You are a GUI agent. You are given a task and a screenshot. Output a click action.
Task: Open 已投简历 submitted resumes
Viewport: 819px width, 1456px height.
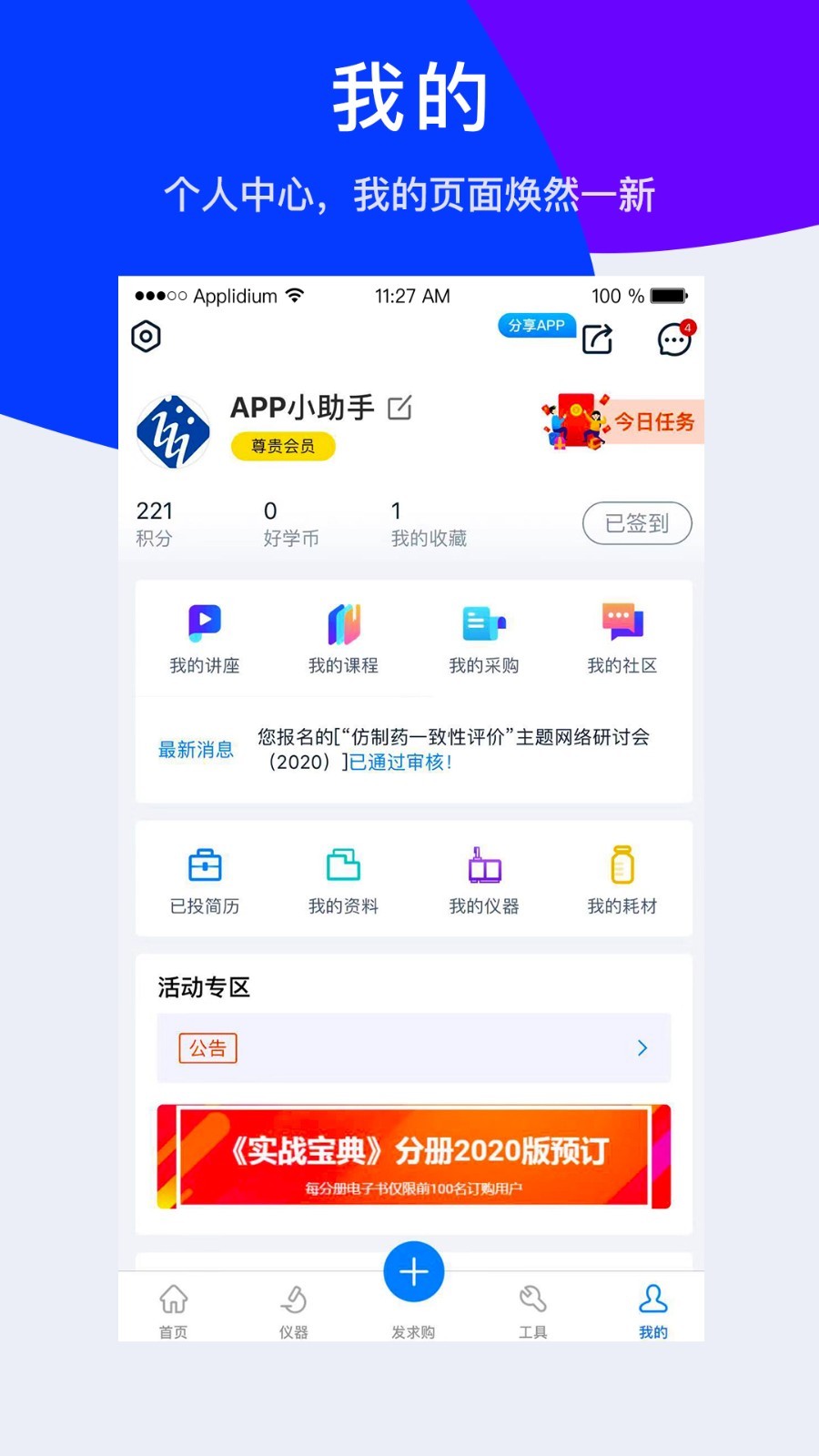pos(203,878)
